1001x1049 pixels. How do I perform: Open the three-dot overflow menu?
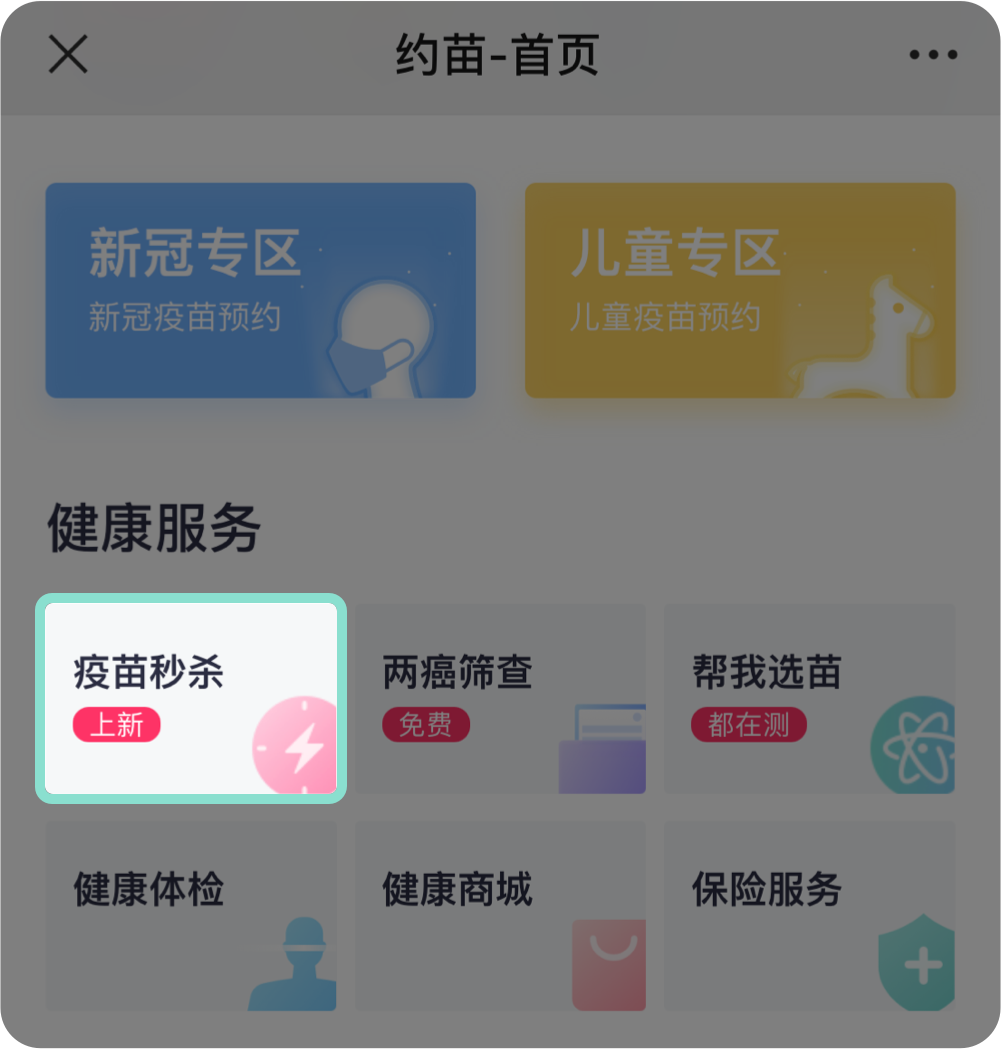pos(932,55)
